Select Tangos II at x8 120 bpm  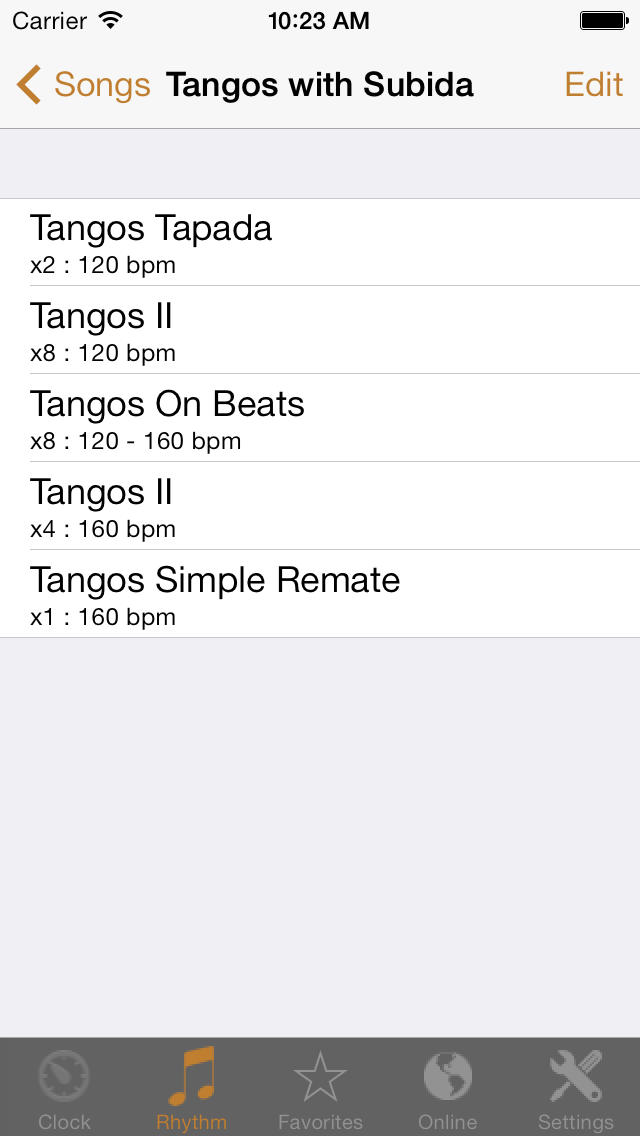click(x=320, y=330)
